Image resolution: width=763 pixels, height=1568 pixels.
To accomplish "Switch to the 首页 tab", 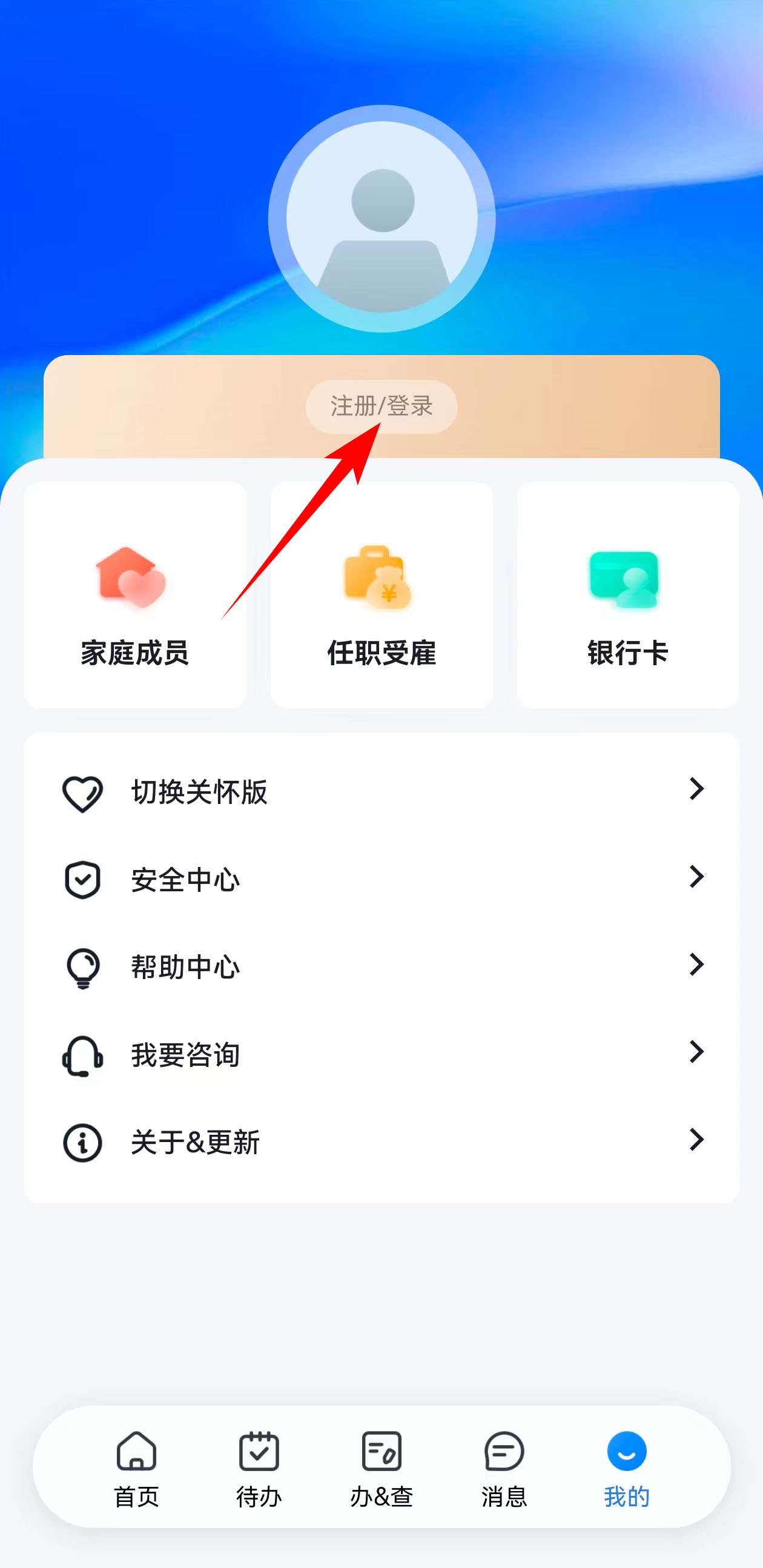I will coord(136,1467).
